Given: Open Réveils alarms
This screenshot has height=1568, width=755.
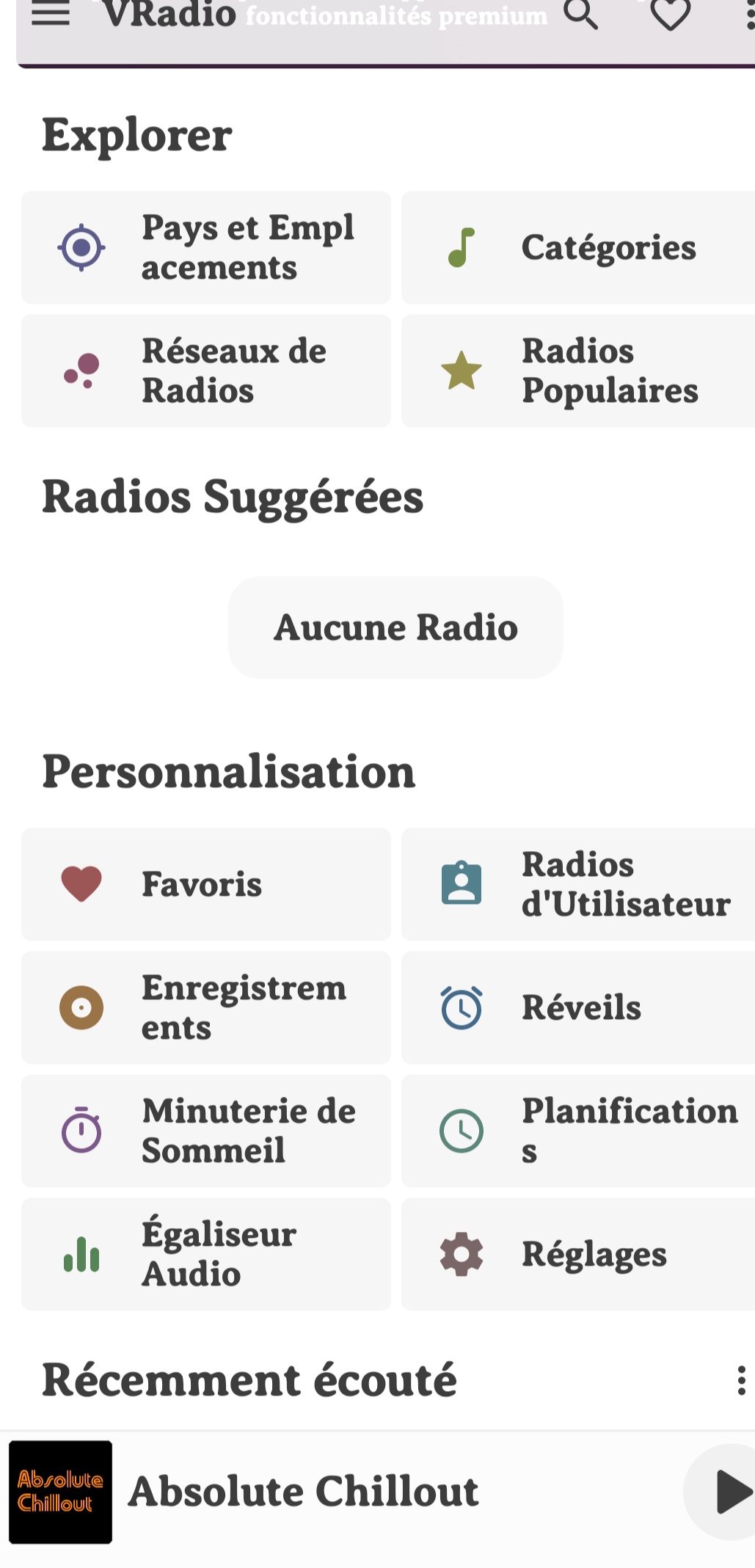Looking at the screenshot, I should point(578,1008).
